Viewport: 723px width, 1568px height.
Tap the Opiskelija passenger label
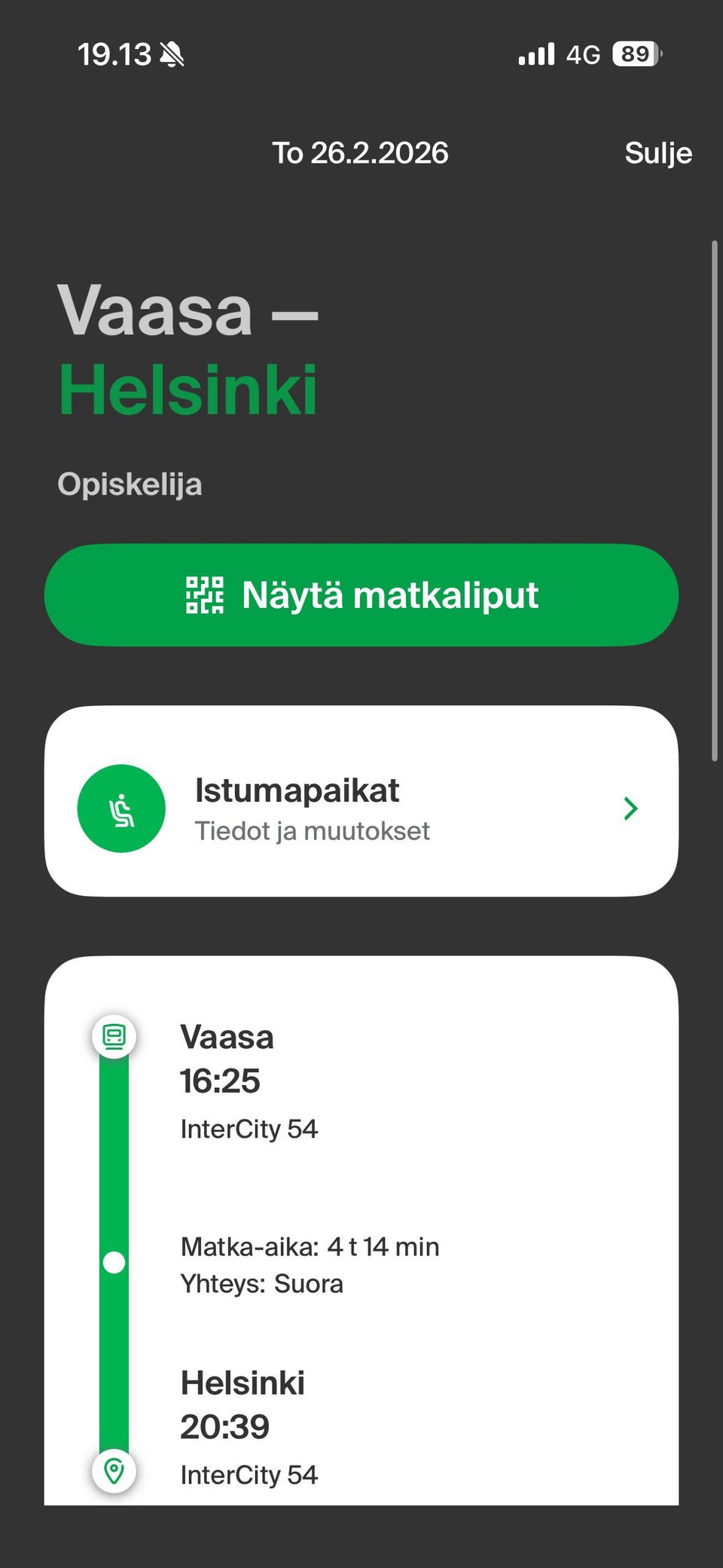point(130,484)
